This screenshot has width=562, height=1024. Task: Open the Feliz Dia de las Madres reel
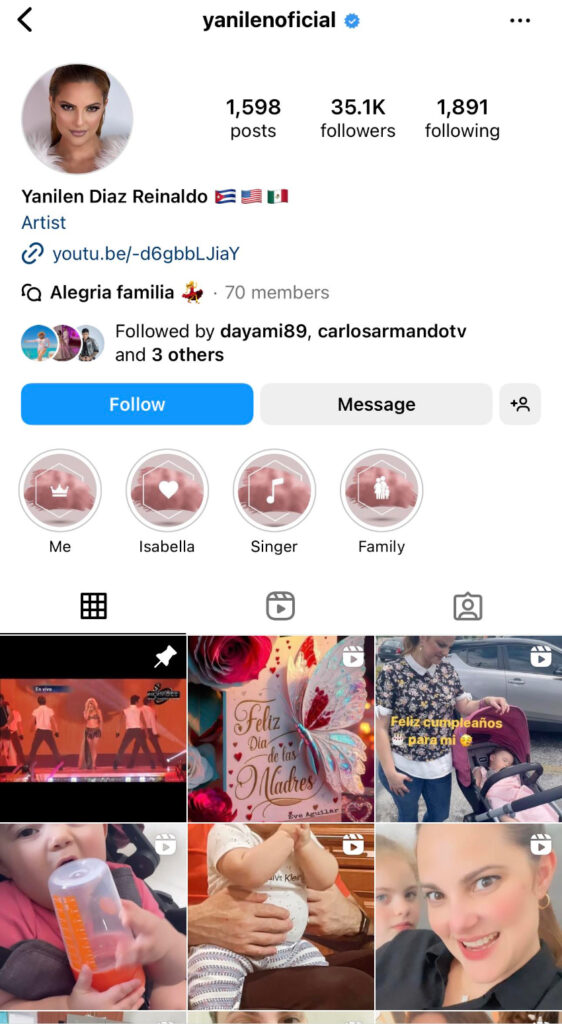click(281, 728)
